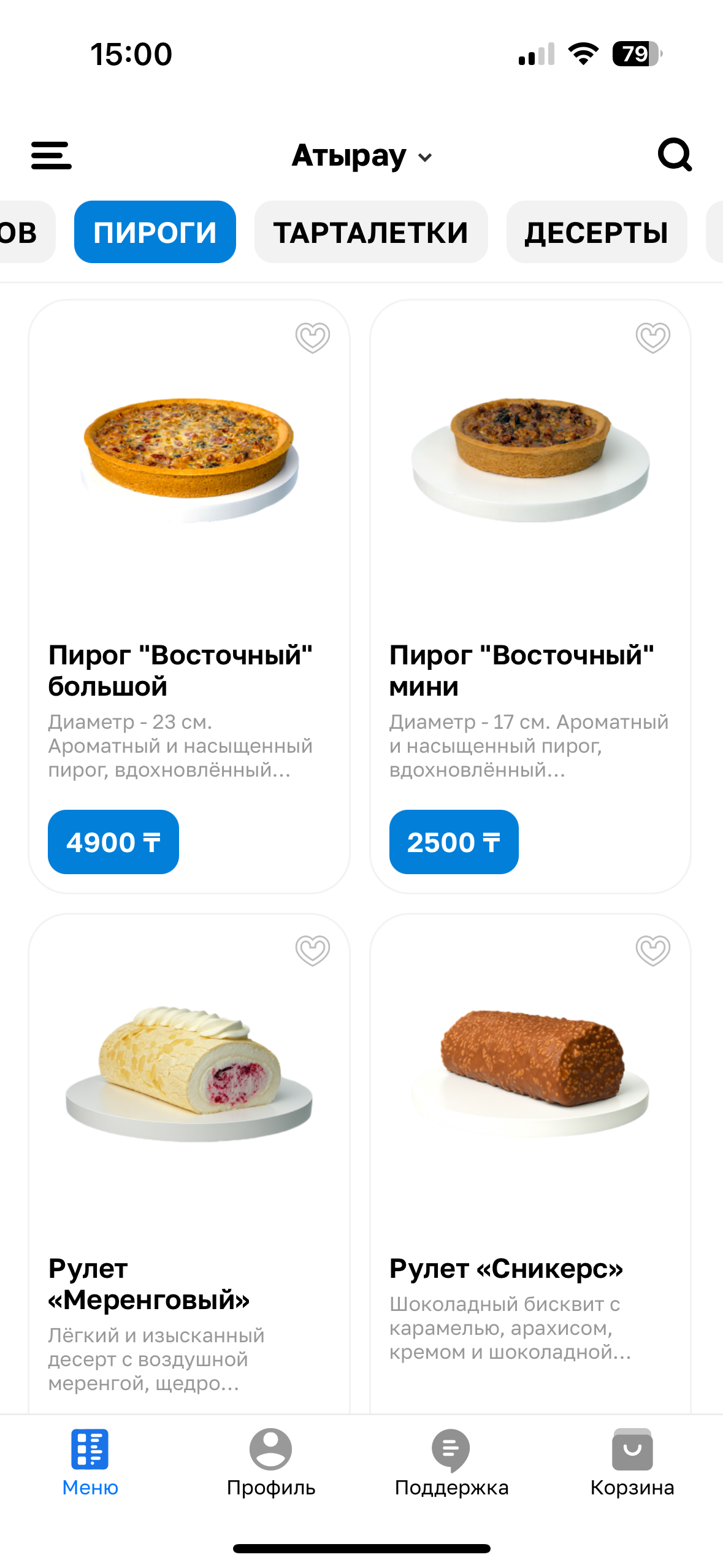This screenshot has width=723, height=1568.
Task: Select the ПИРОГИ category chip
Action: coord(155,233)
